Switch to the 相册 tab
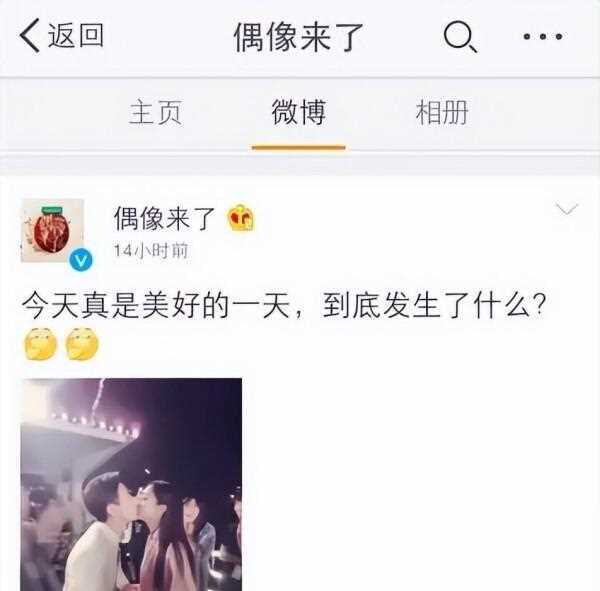Viewport: 600px width, 591px height. point(442,112)
